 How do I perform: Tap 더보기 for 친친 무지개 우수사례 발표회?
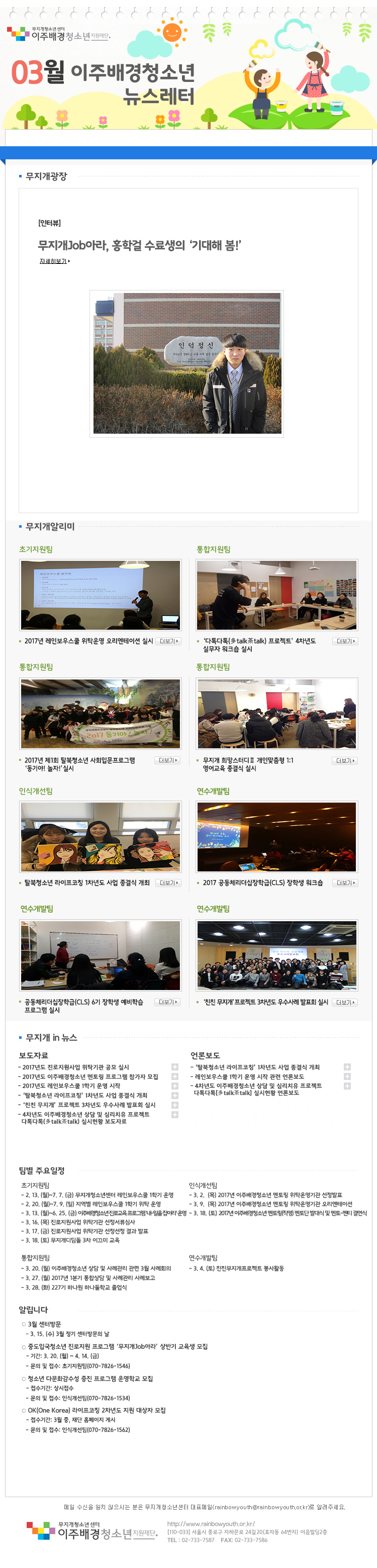tap(345, 1003)
